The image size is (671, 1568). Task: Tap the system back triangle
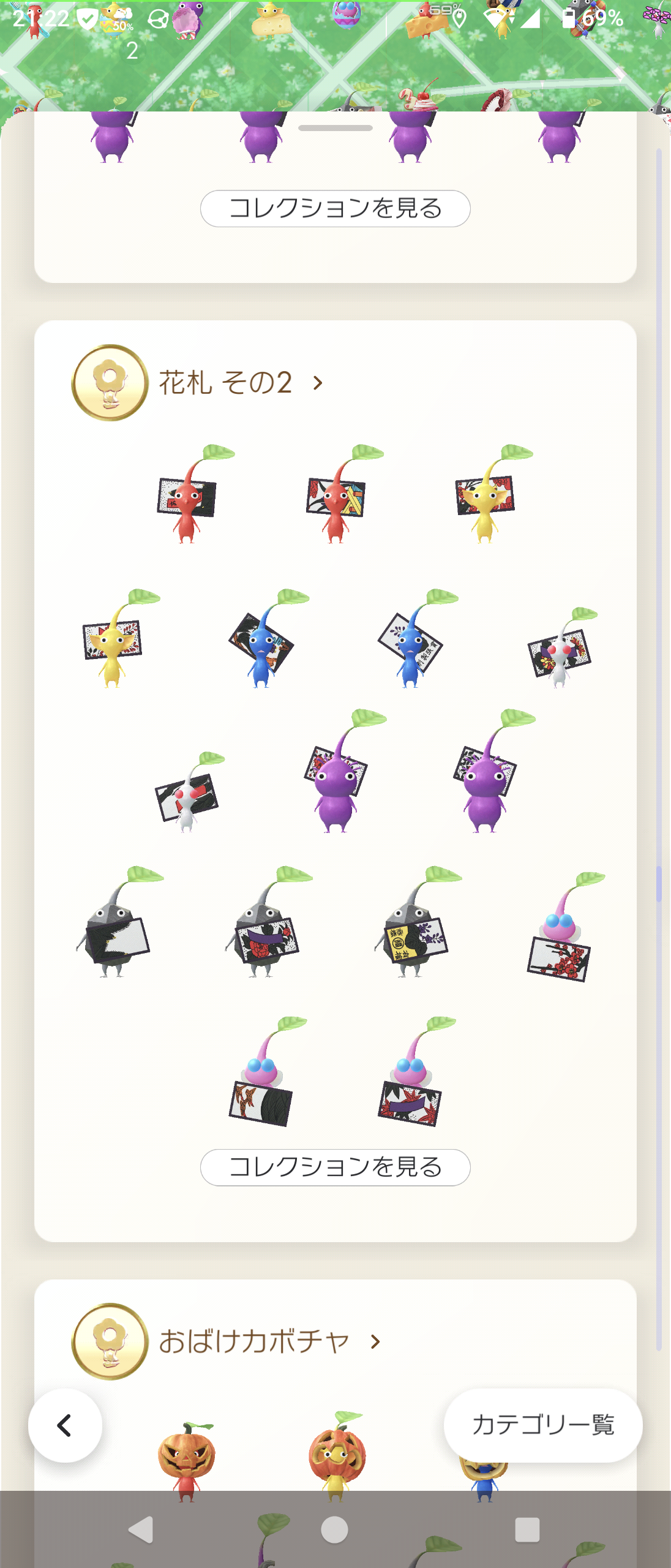pos(141,1530)
